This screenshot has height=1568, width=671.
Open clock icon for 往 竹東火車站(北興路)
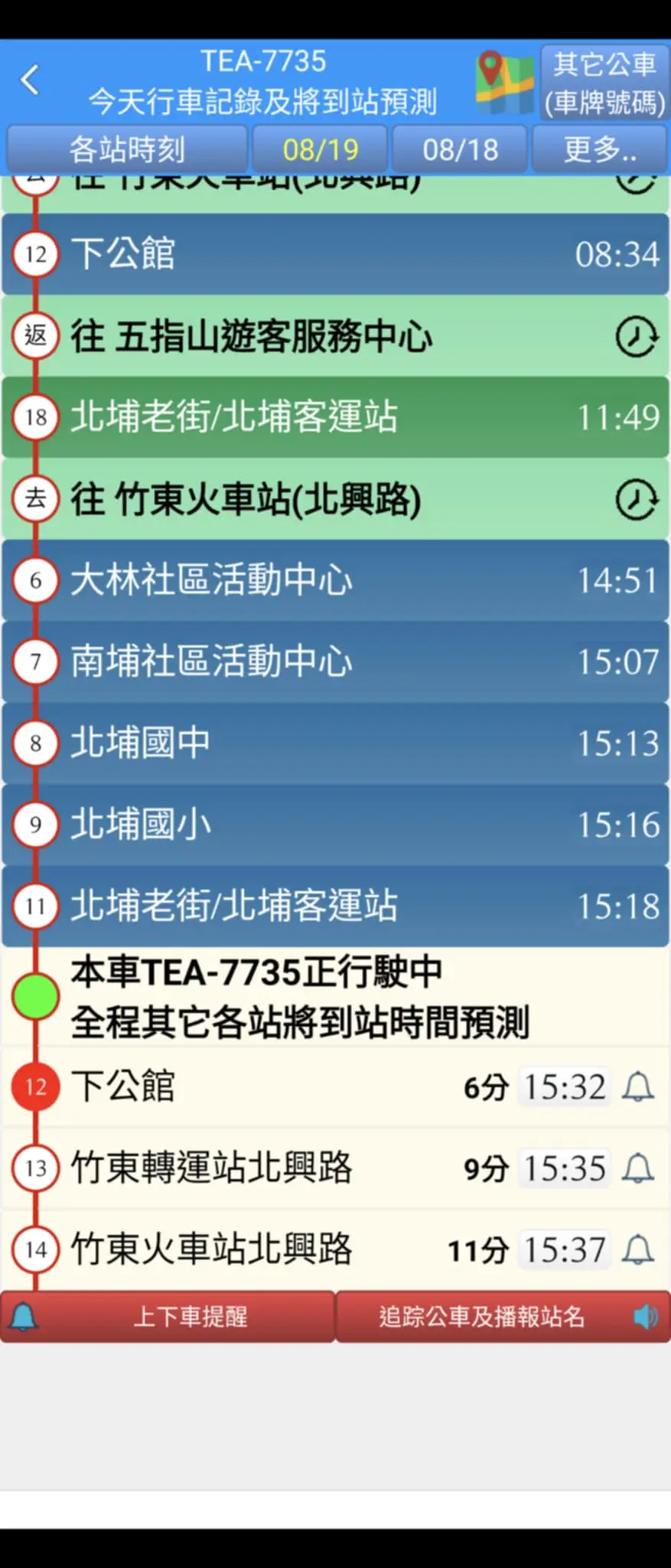coord(636,500)
